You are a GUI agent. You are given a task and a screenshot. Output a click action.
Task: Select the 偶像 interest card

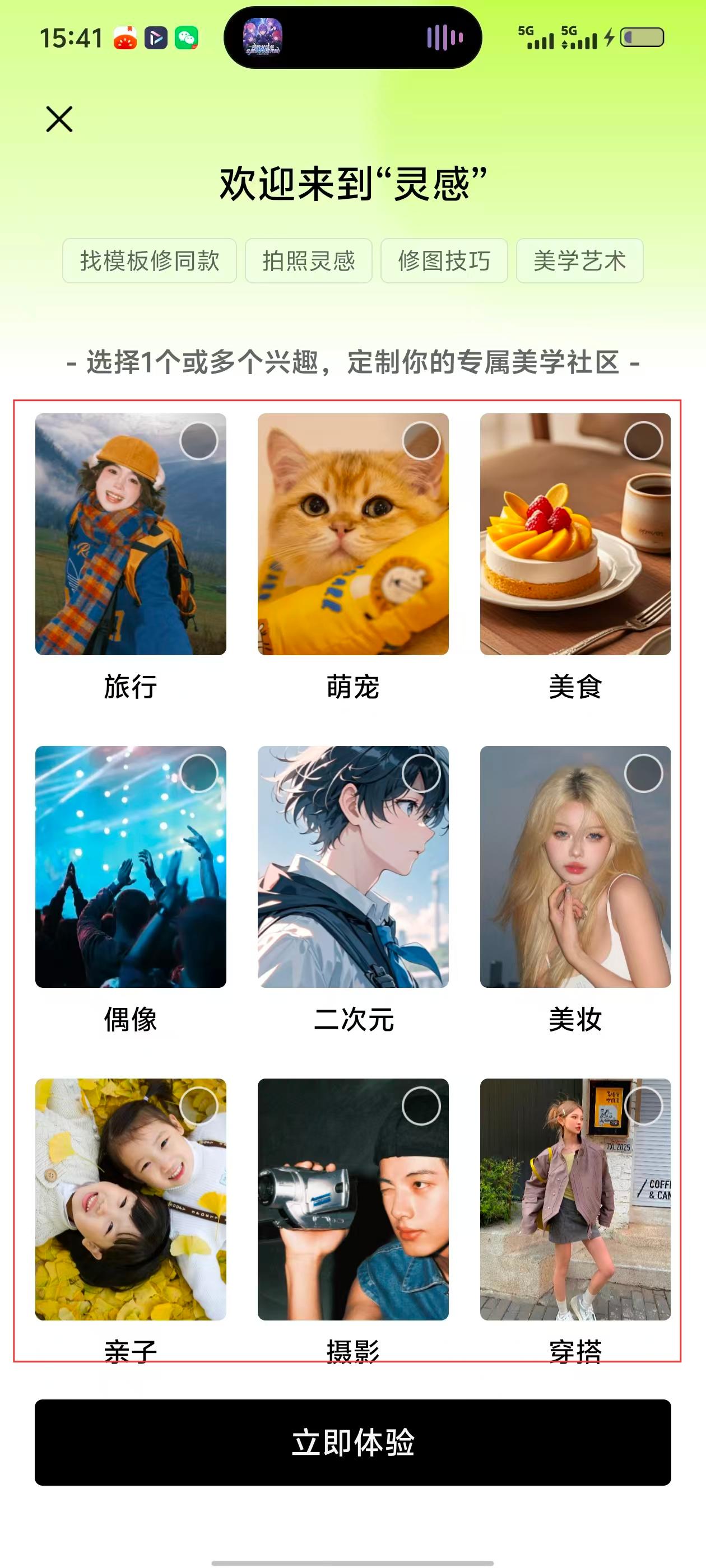click(131, 866)
